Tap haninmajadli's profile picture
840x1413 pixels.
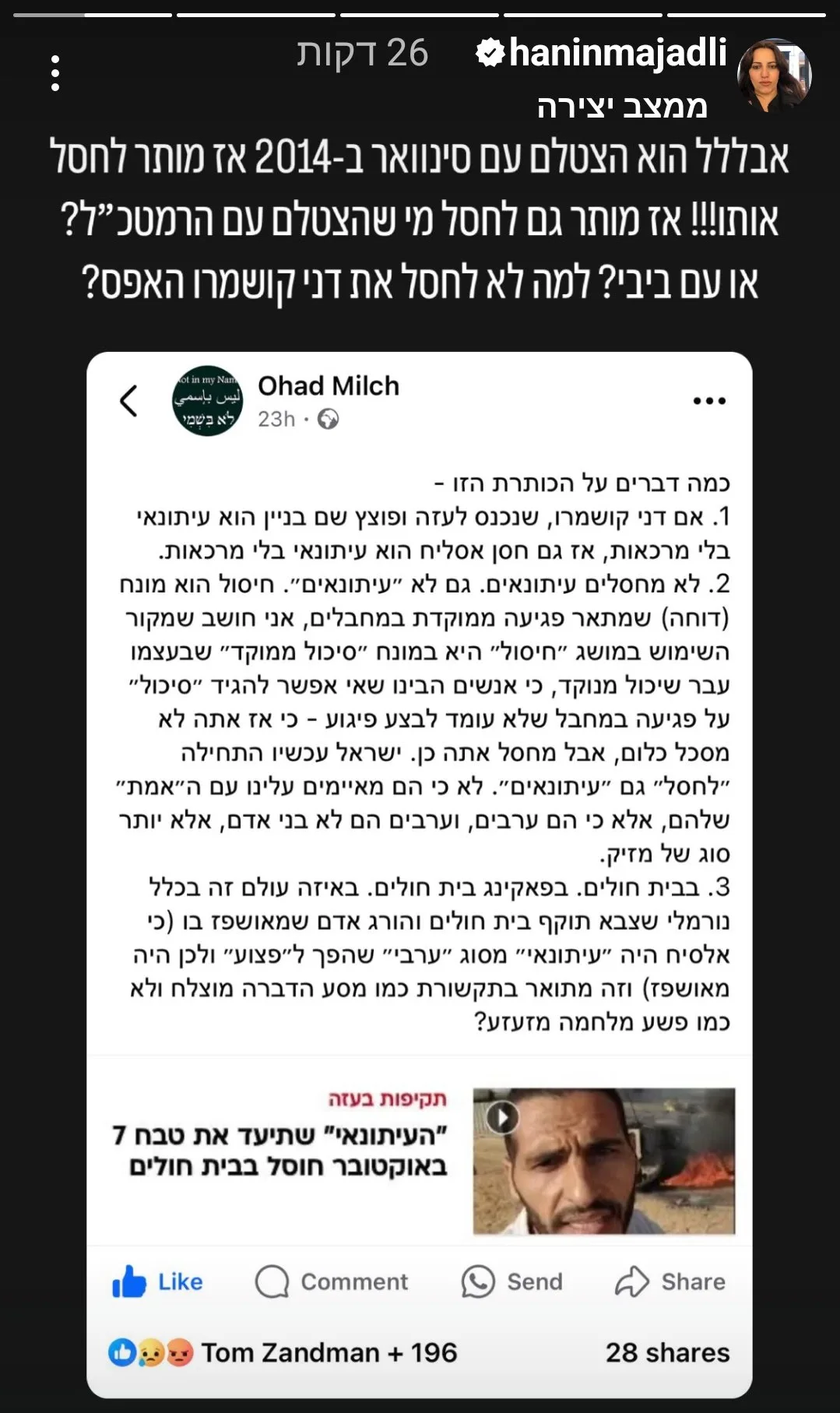coord(774,76)
